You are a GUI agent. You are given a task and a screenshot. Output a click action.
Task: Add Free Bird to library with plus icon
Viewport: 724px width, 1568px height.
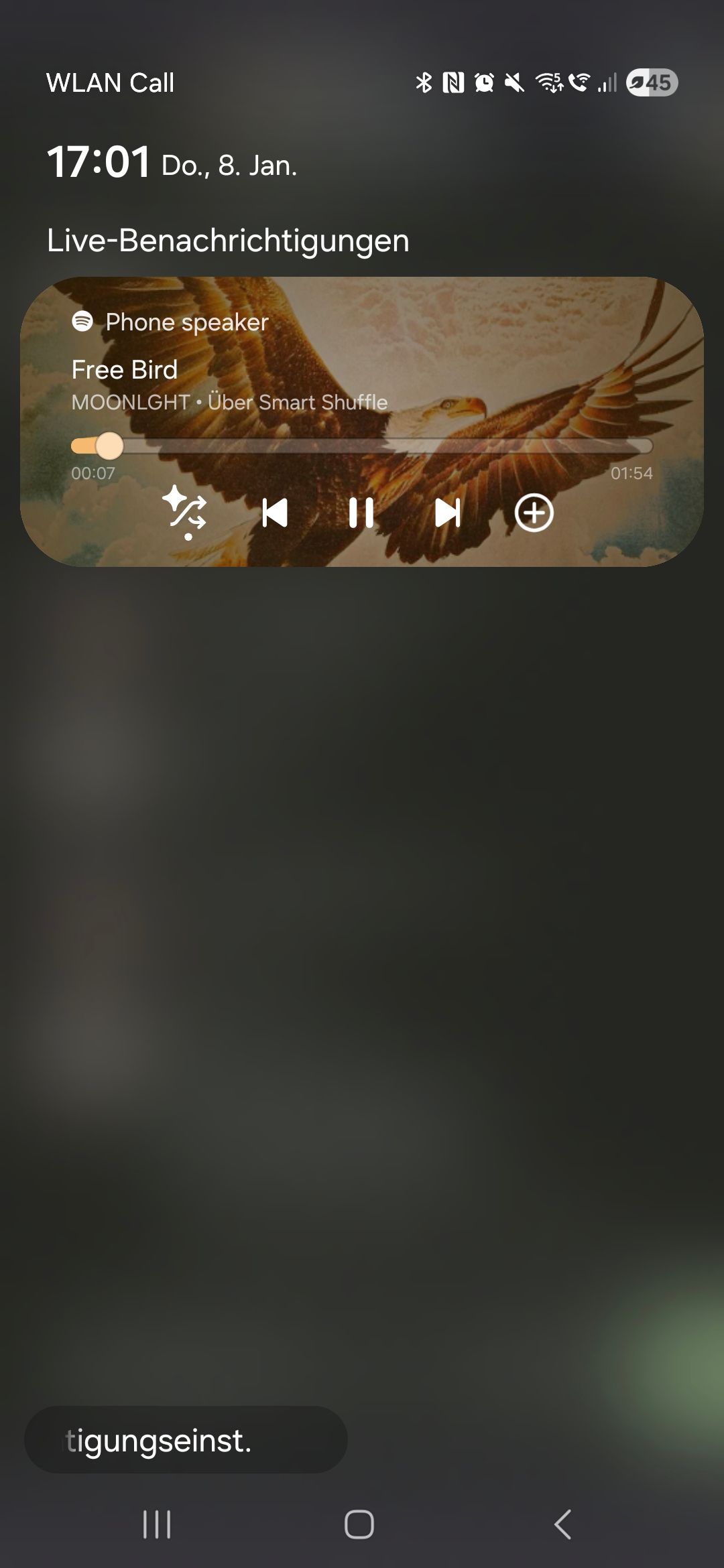(x=534, y=513)
